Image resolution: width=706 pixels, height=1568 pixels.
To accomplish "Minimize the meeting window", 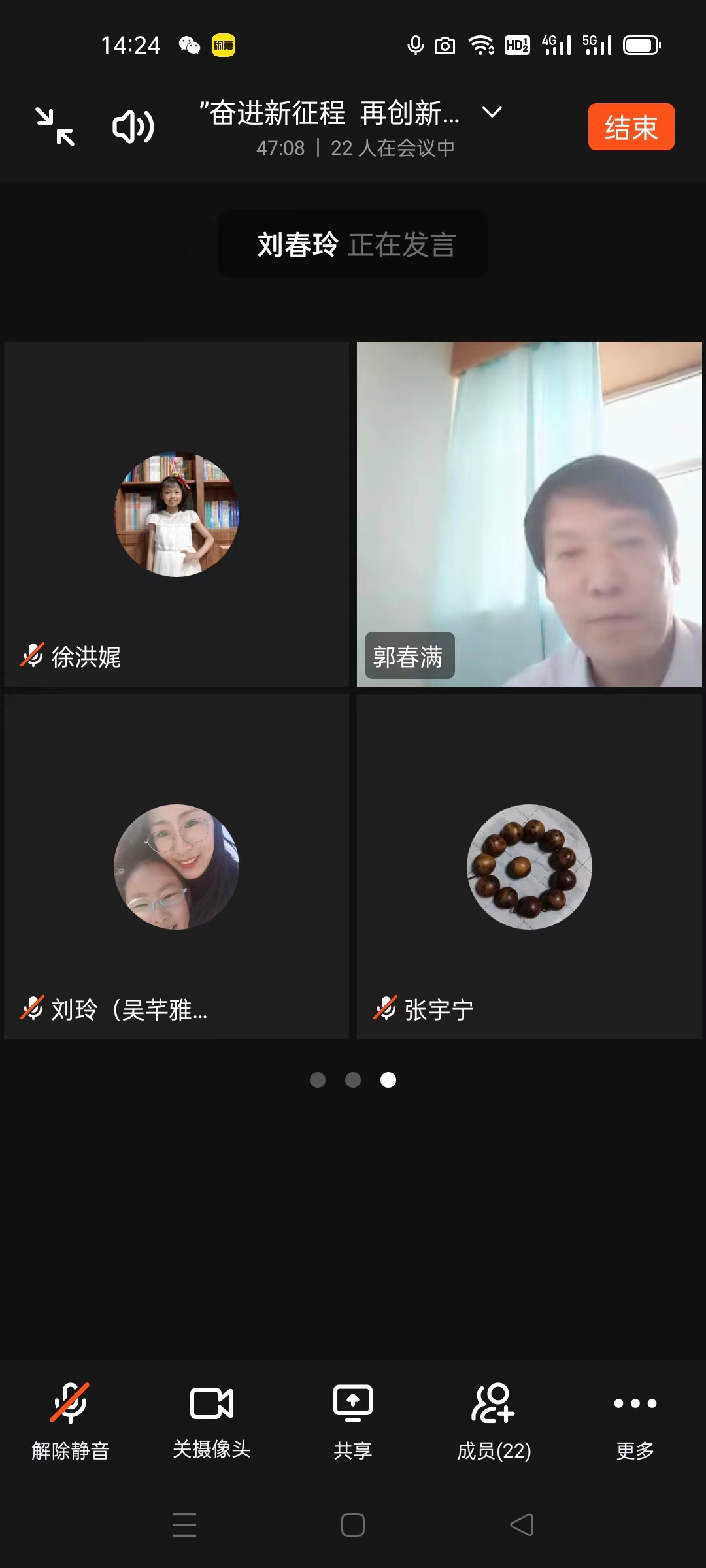I will pos(55,127).
